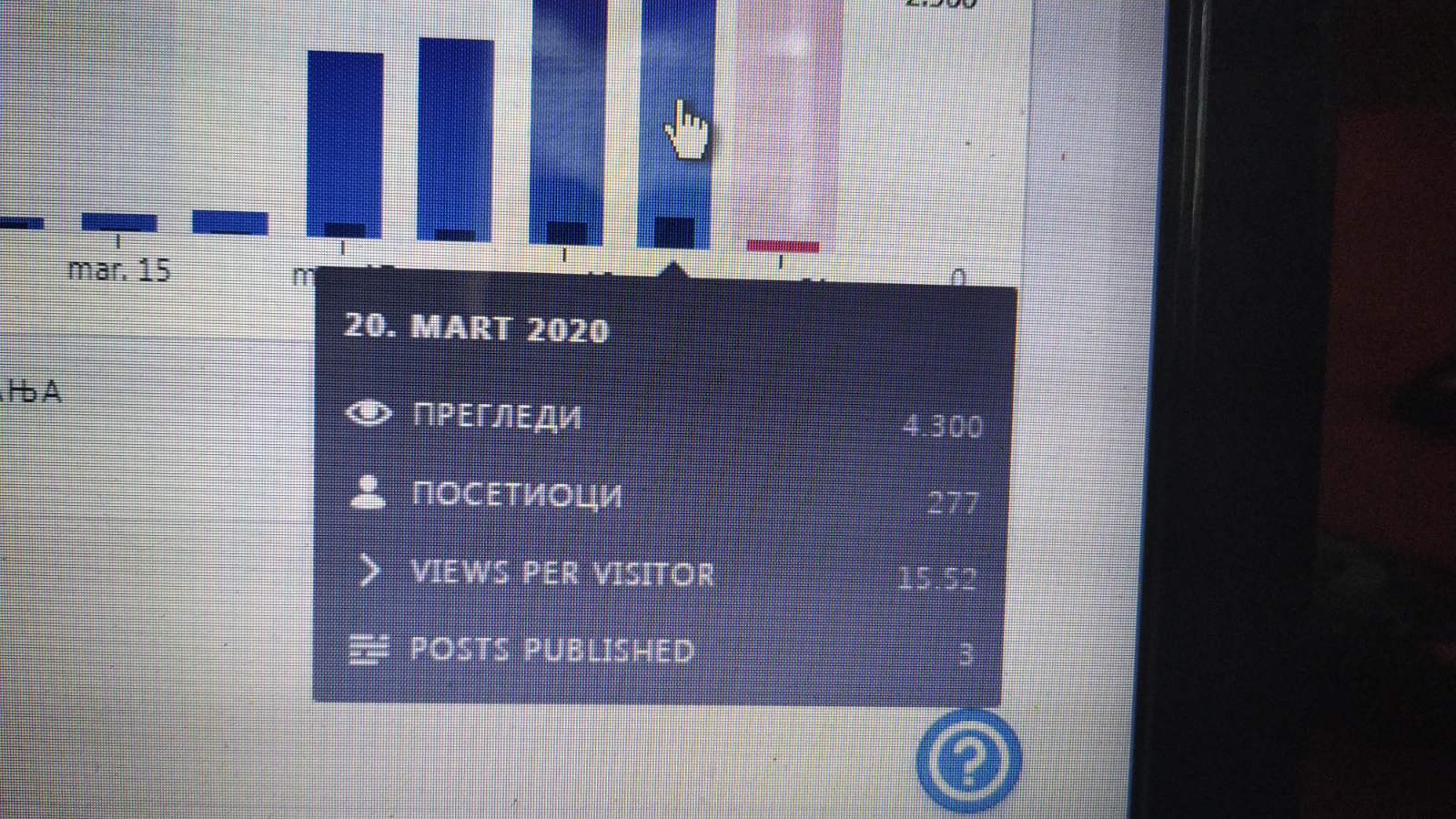
Task: Open stats for the 20. mart bar
Action: [x=677, y=127]
